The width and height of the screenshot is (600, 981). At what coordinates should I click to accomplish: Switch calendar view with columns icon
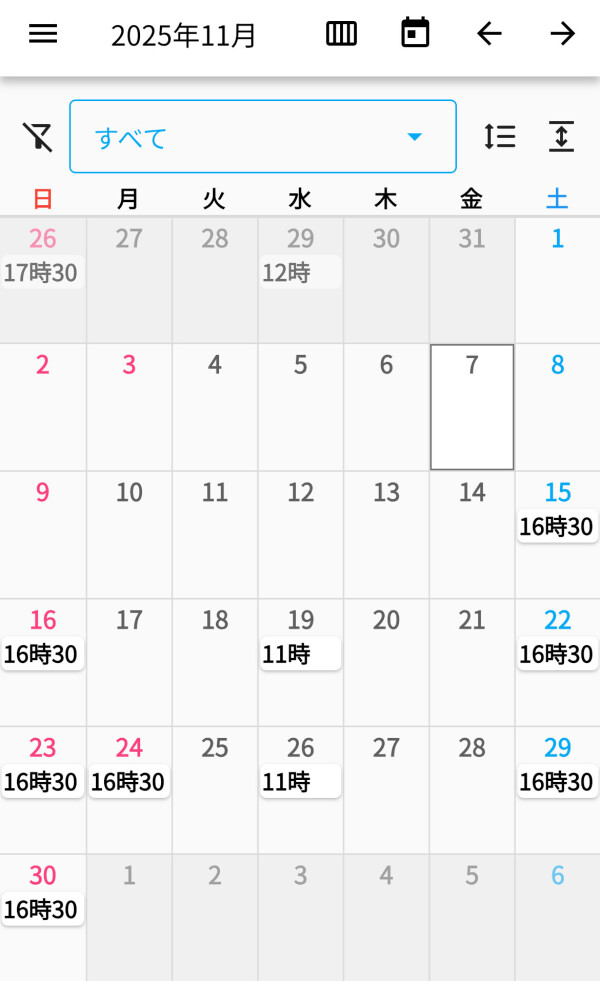coord(341,34)
